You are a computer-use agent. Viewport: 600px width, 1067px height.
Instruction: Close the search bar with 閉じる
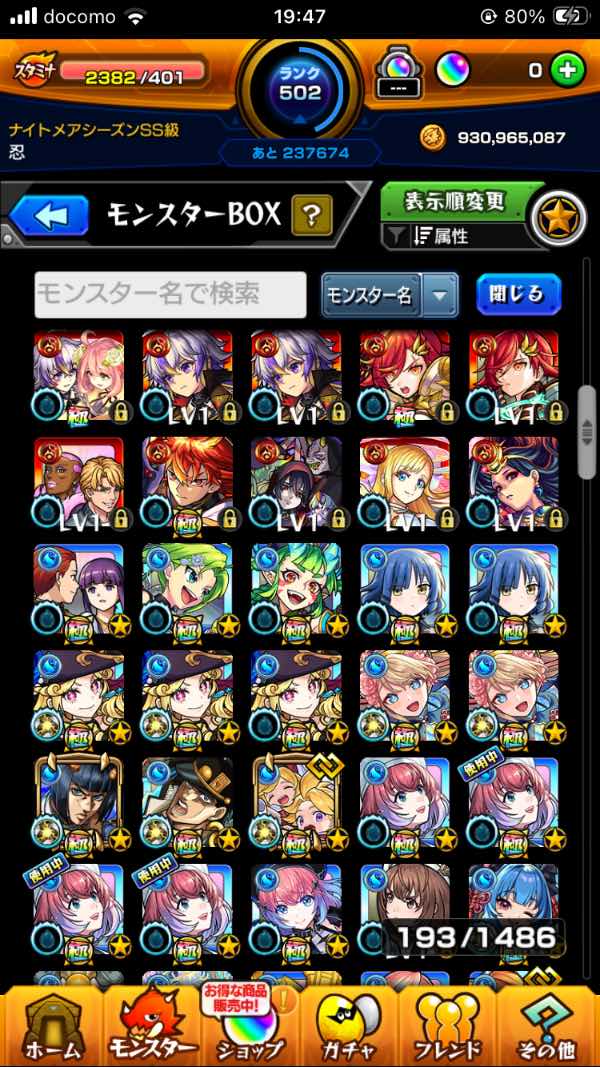tap(518, 295)
